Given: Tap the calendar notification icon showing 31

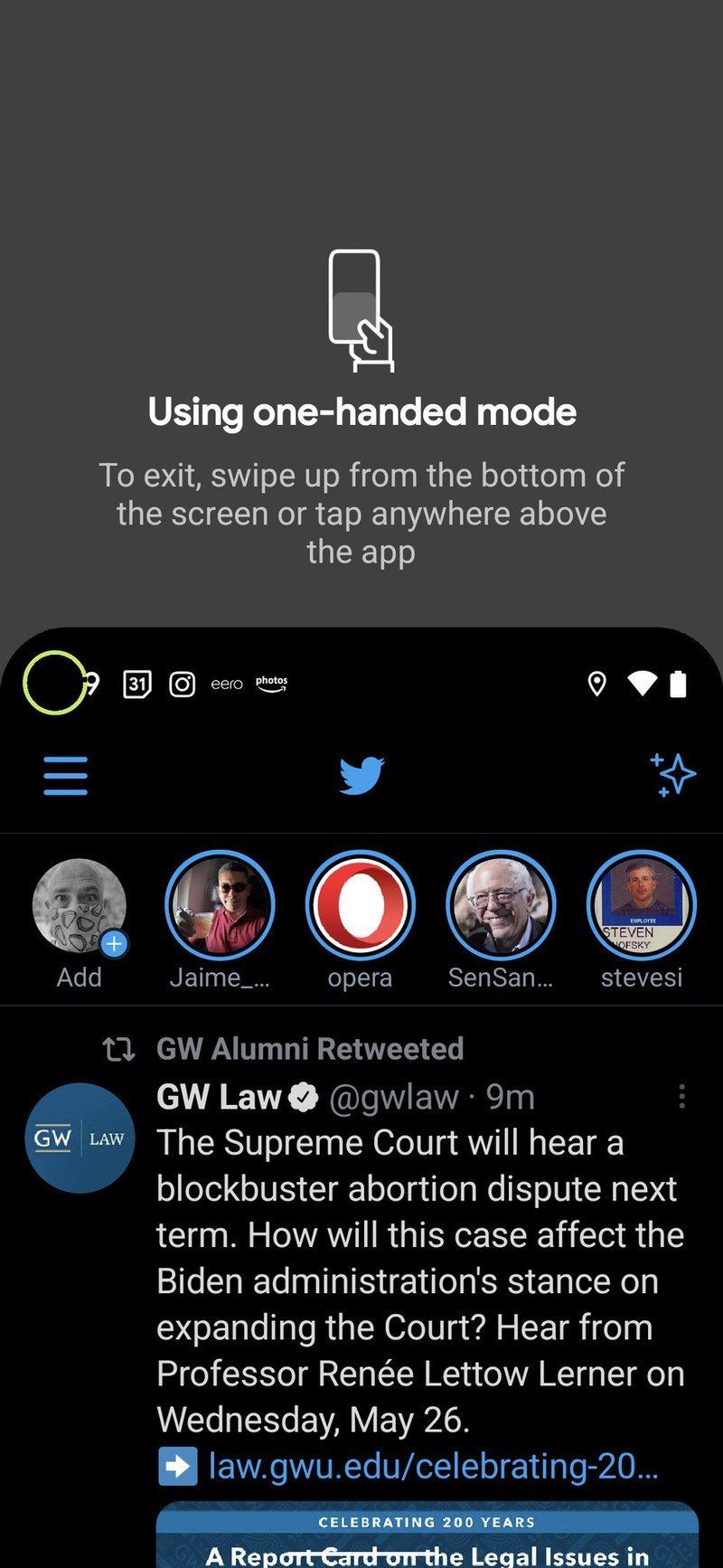Looking at the screenshot, I should pos(136,684).
